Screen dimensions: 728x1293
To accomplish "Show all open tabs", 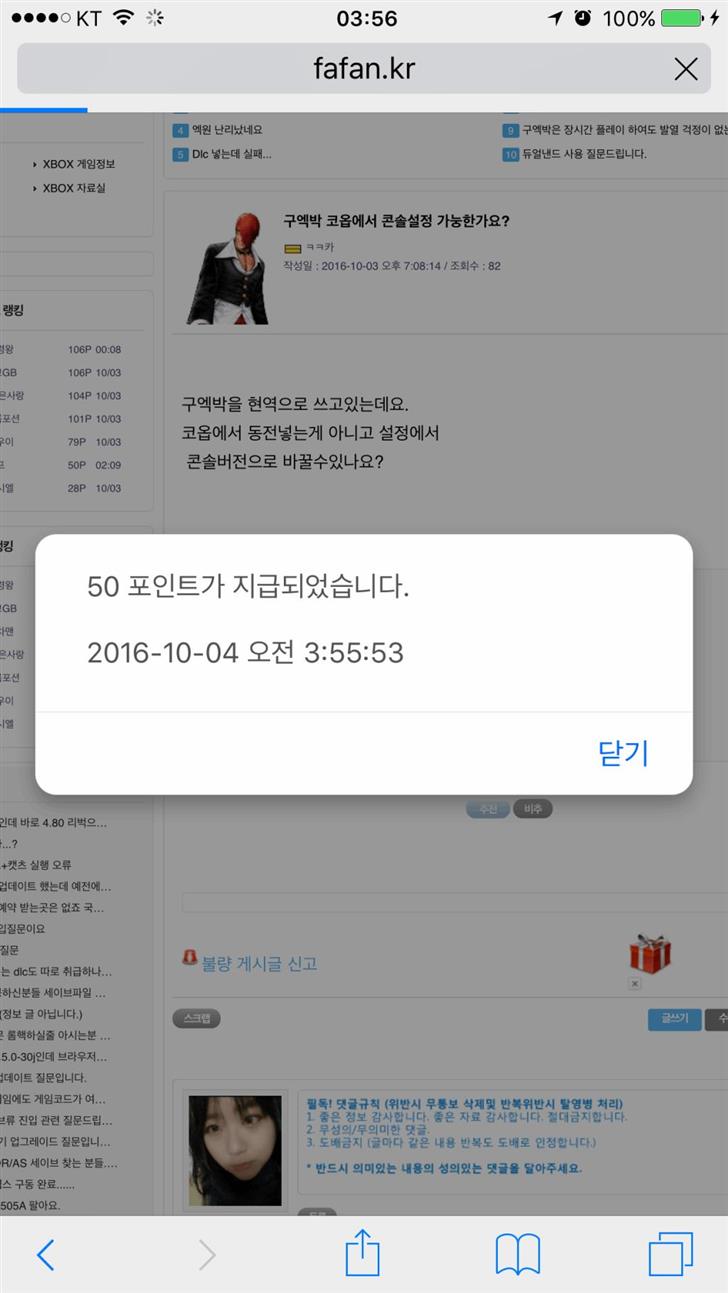I will [x=670, y=1254].
